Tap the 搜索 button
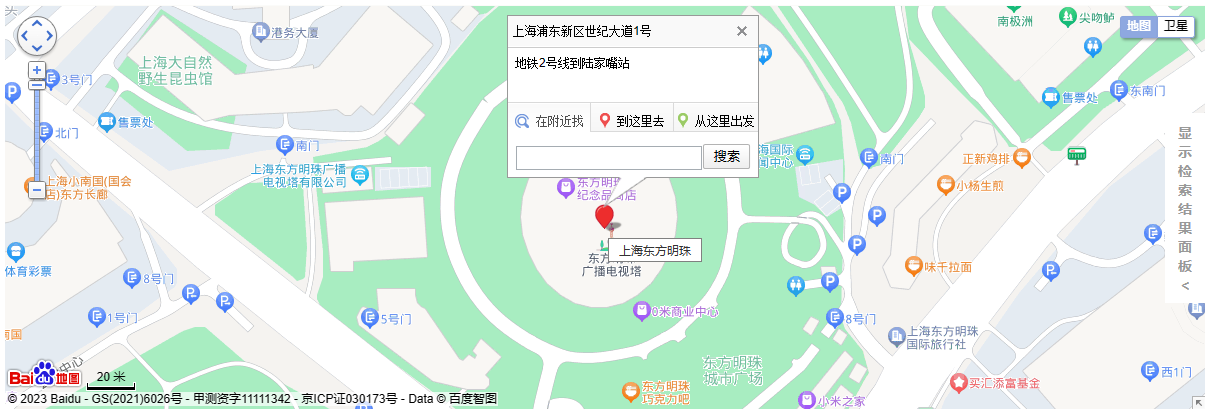Viewport: 1207px width, 411px height. pyautogui.click(x=727, y=156)
